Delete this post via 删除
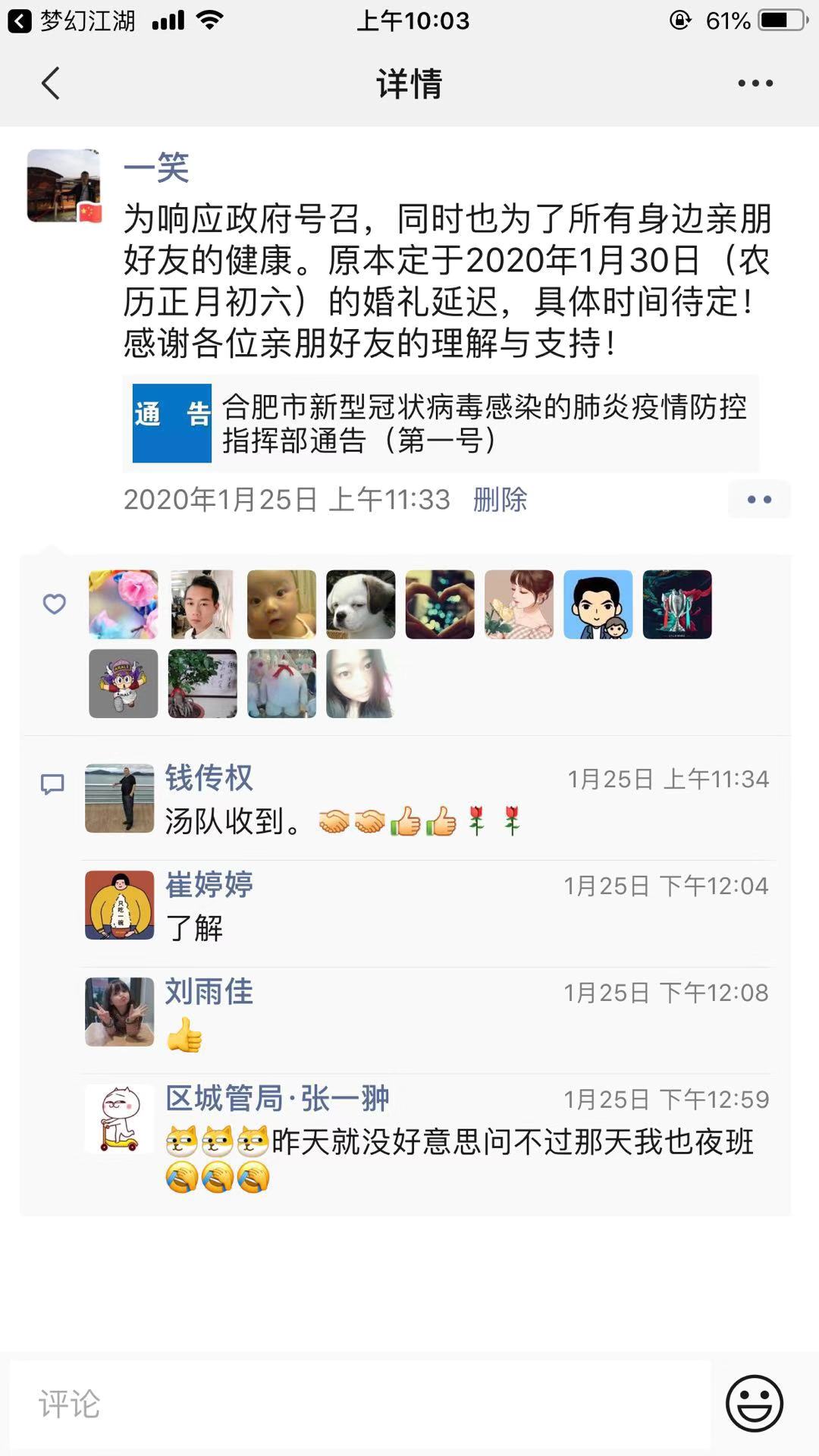Image resolution: width=819 pixels, height=1456 pixels. click(500, 500)
